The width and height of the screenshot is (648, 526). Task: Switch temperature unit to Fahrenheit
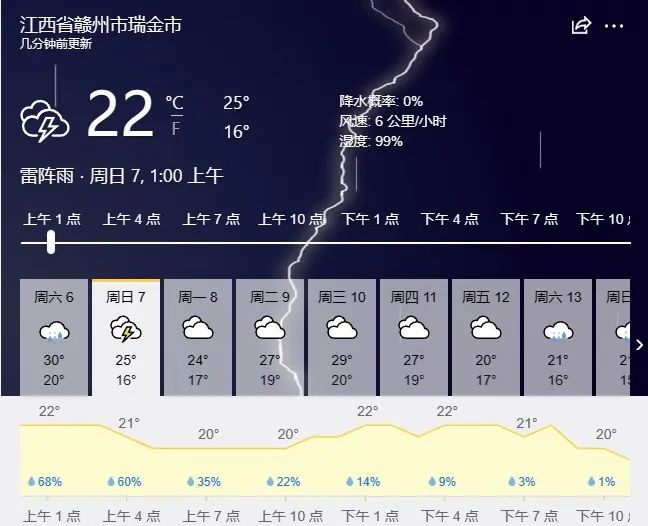click(176, 128)
